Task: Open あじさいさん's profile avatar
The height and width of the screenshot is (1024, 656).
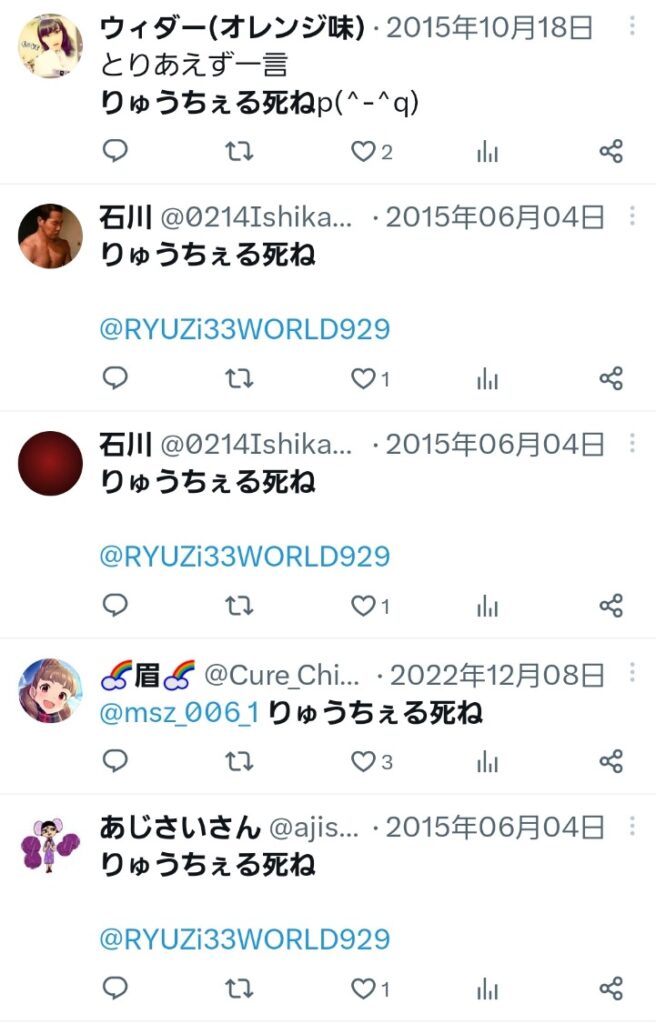Action: click(50, 845)
